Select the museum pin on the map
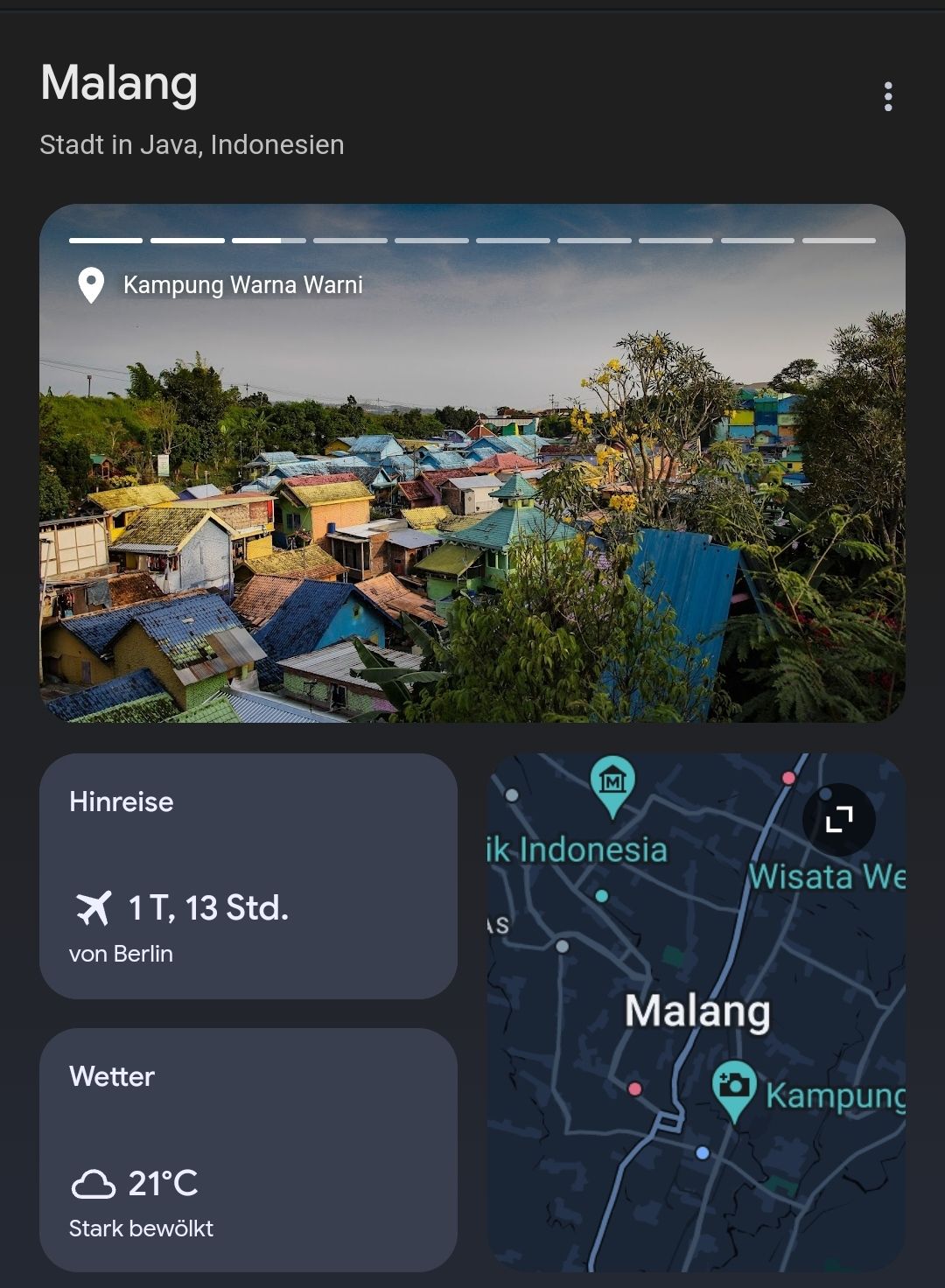The image size is (945, 1288). 612,781
